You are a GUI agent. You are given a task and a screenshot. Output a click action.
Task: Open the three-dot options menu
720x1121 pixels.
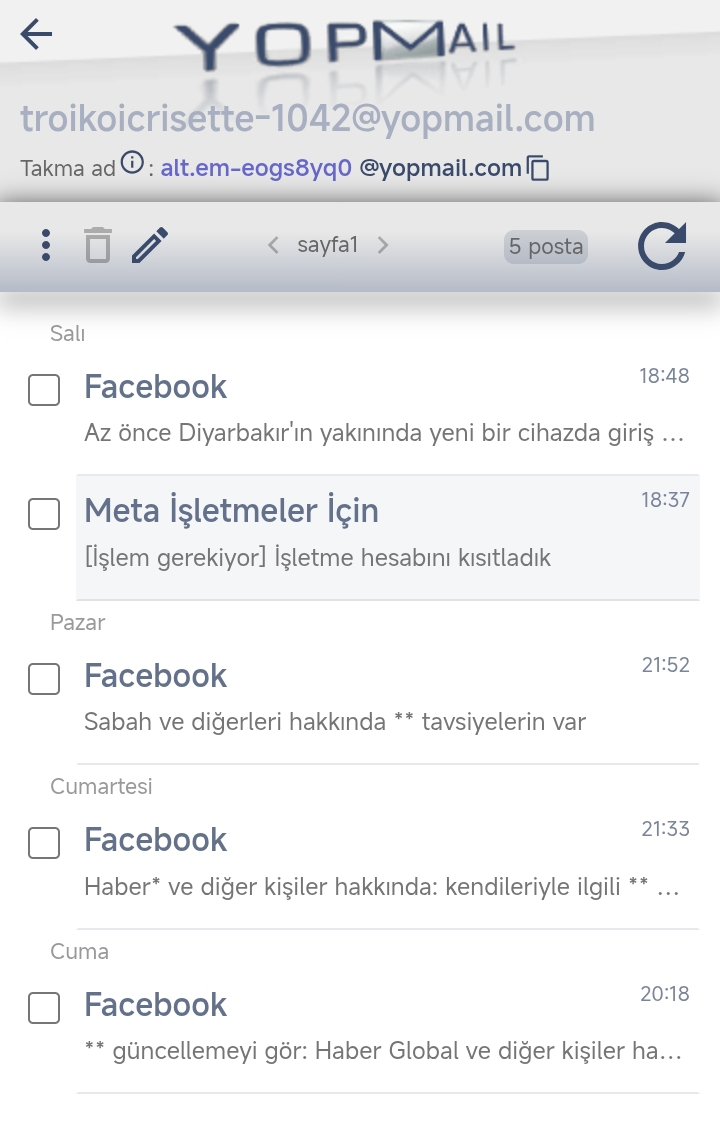tap(46, 245)
